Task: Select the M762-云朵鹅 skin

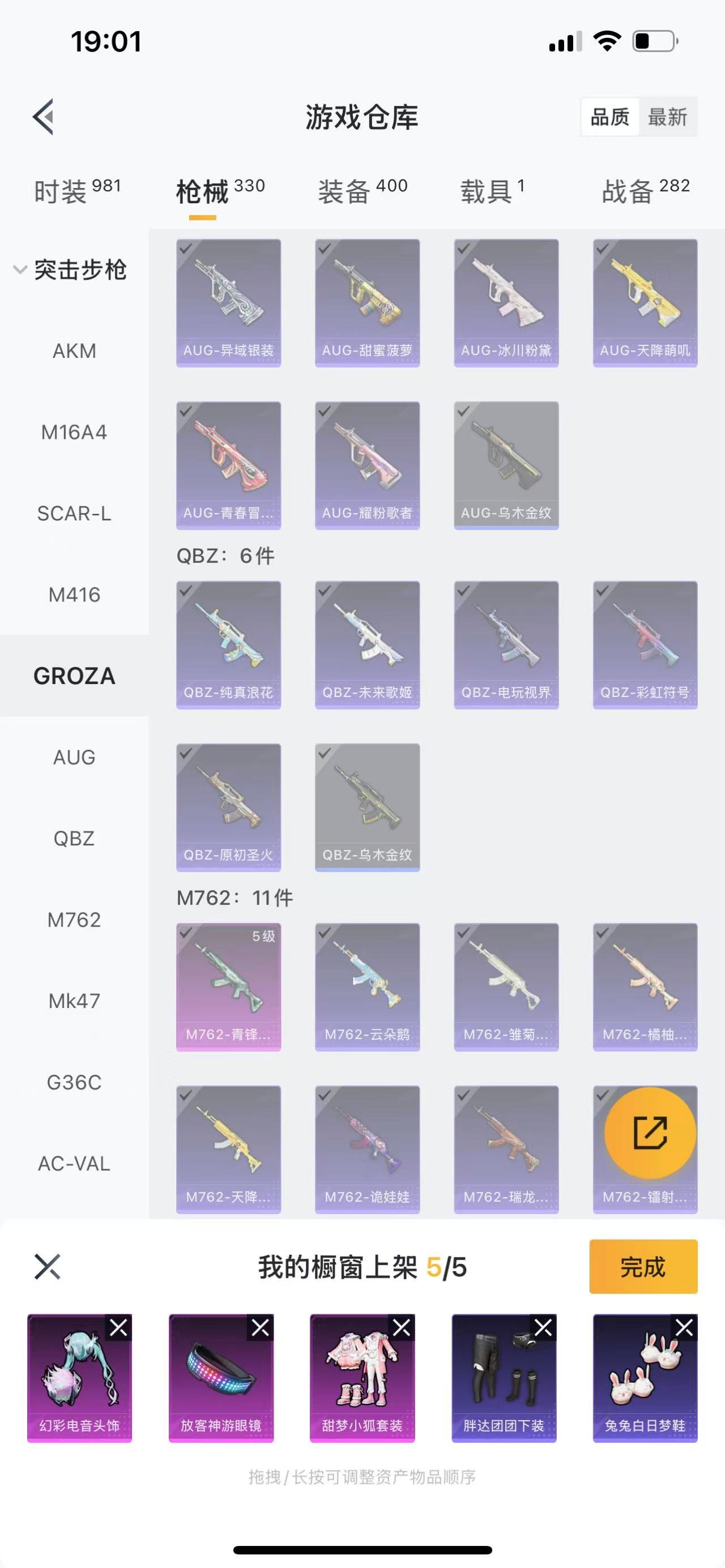Action: coord(367,986)
